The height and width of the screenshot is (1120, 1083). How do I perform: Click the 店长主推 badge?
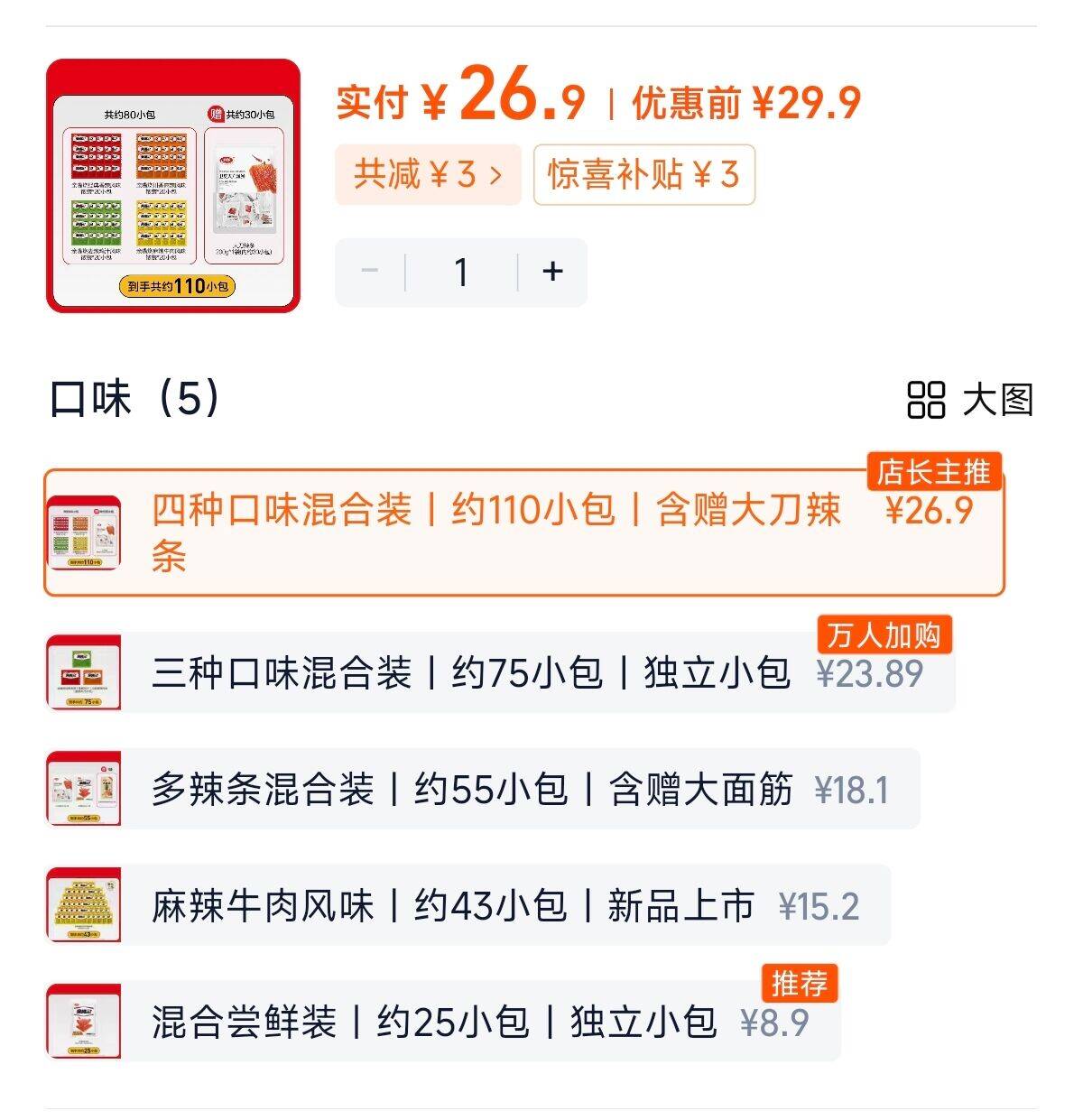tap(935, 470)
